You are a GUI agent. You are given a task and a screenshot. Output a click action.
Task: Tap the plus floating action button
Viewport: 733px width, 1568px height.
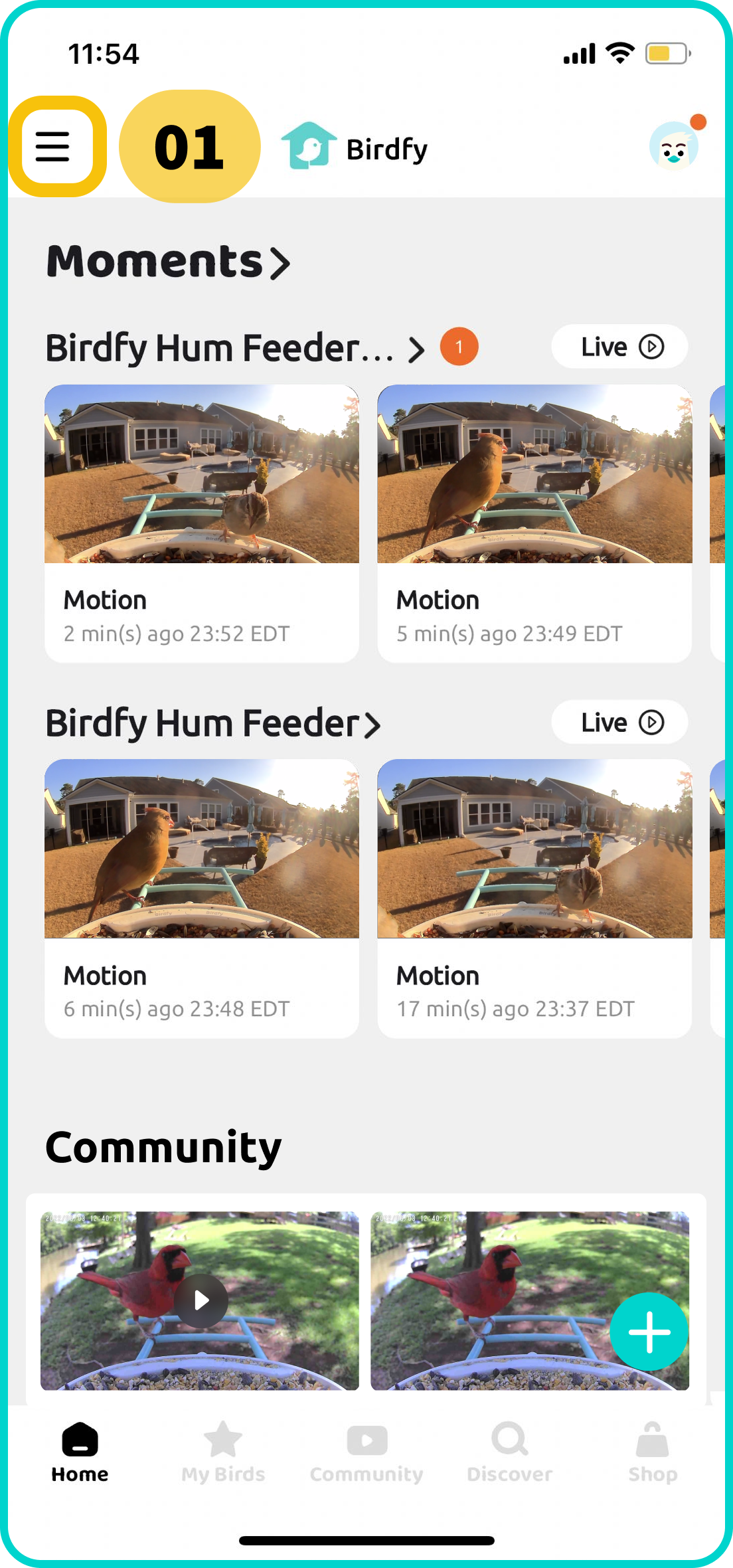tap(649, 1332)
